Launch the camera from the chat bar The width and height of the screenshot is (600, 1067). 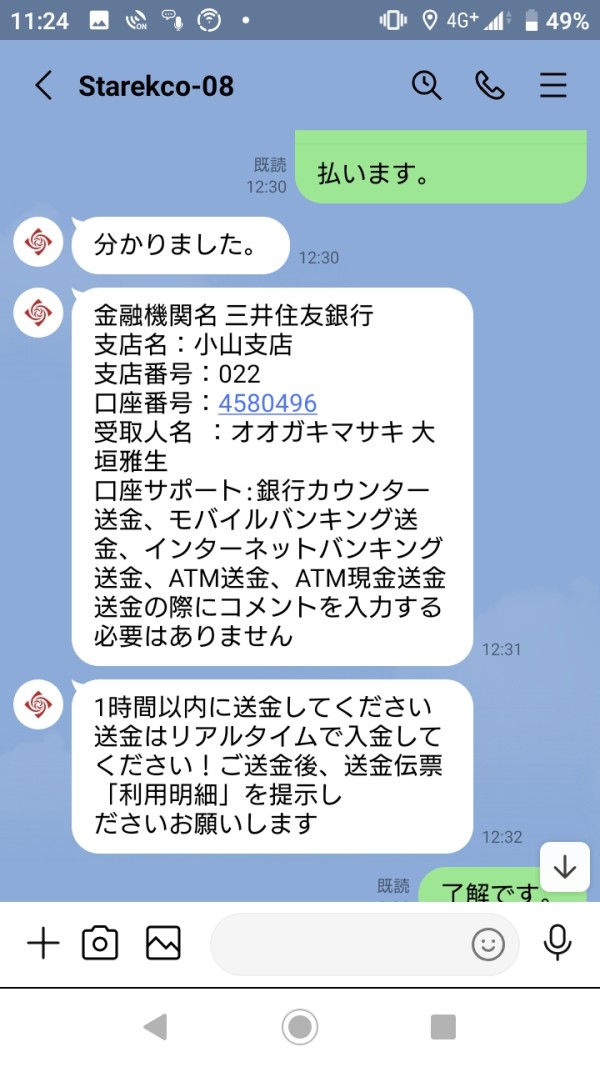tap(100, 943)
